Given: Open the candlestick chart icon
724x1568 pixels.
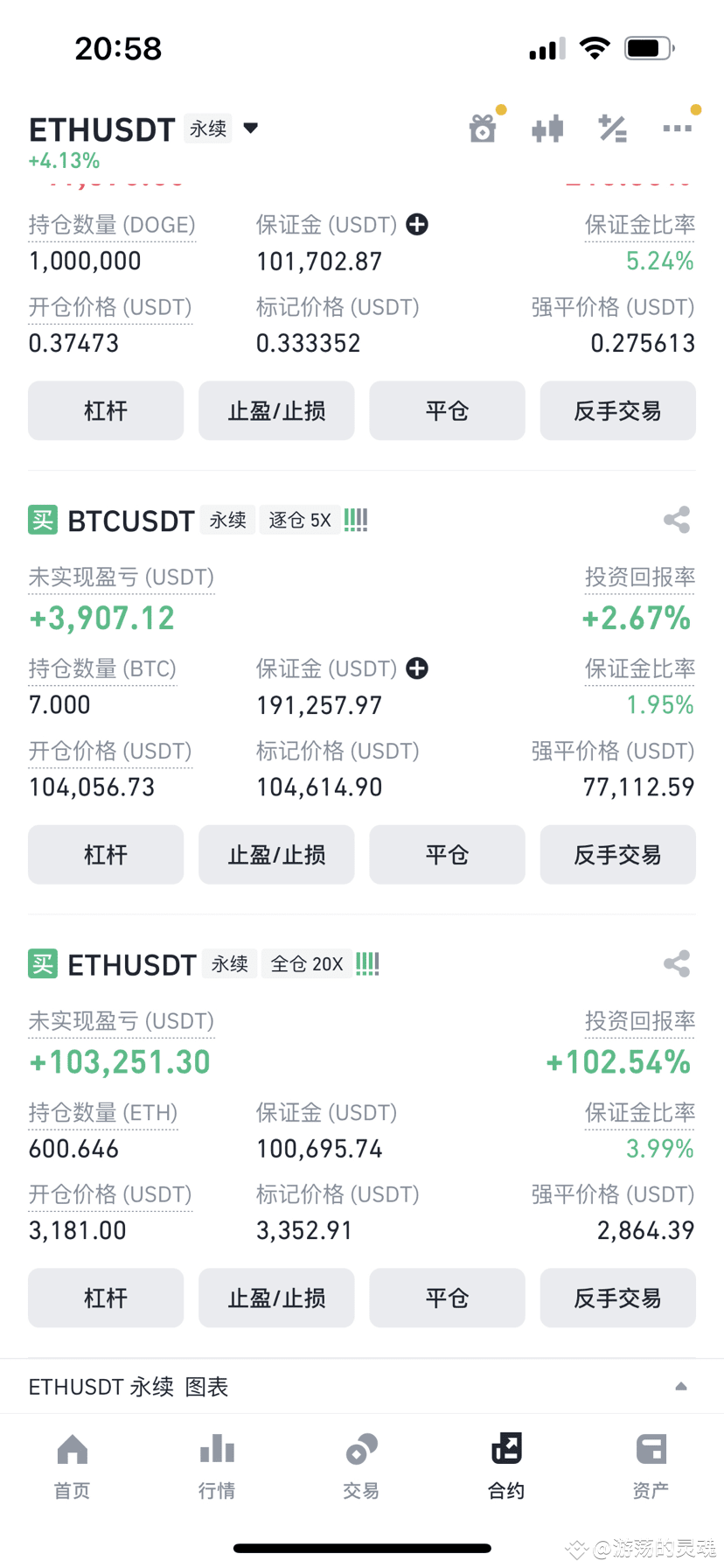Looking at the screenshot, I should point(547,129).
